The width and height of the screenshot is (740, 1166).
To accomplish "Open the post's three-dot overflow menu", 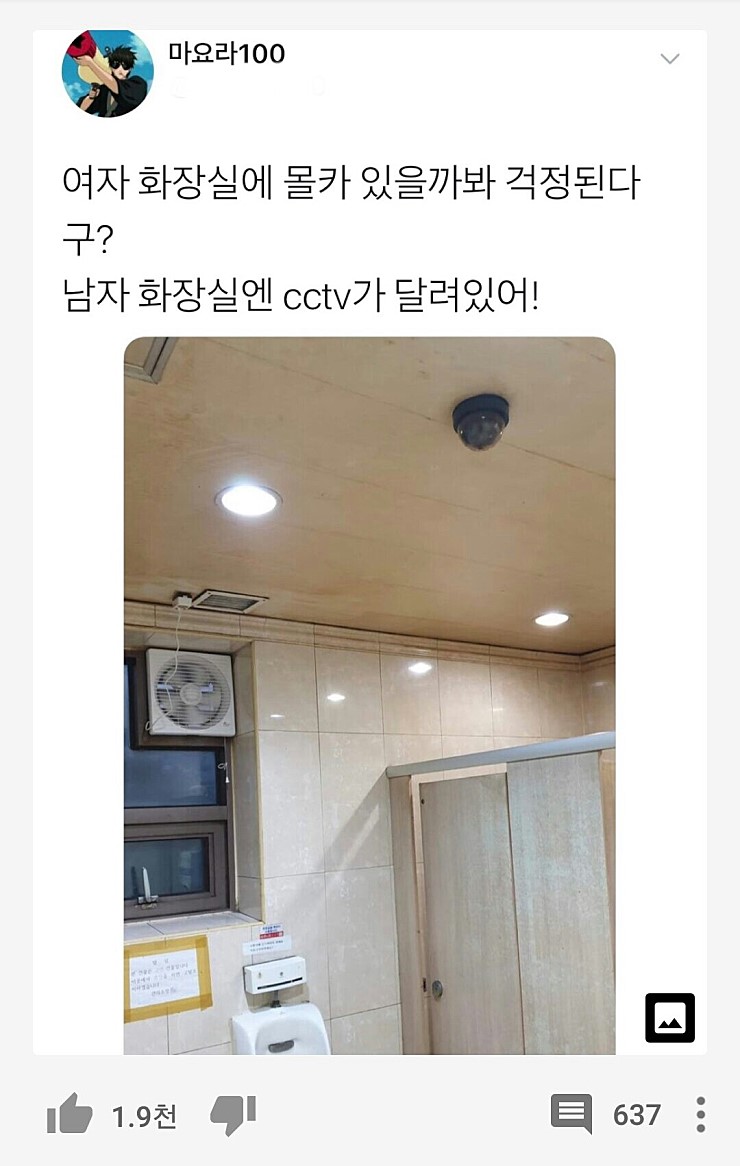I will click(x=701, y=1114).
